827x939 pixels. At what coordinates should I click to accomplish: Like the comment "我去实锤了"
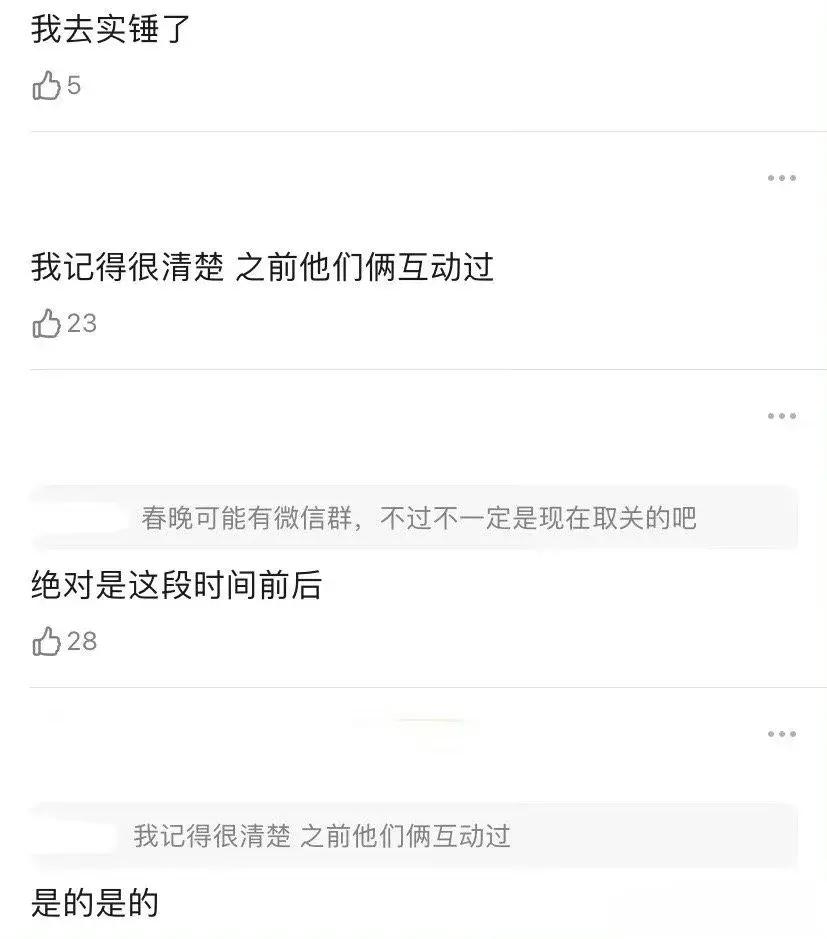click(x=47, y=86)
